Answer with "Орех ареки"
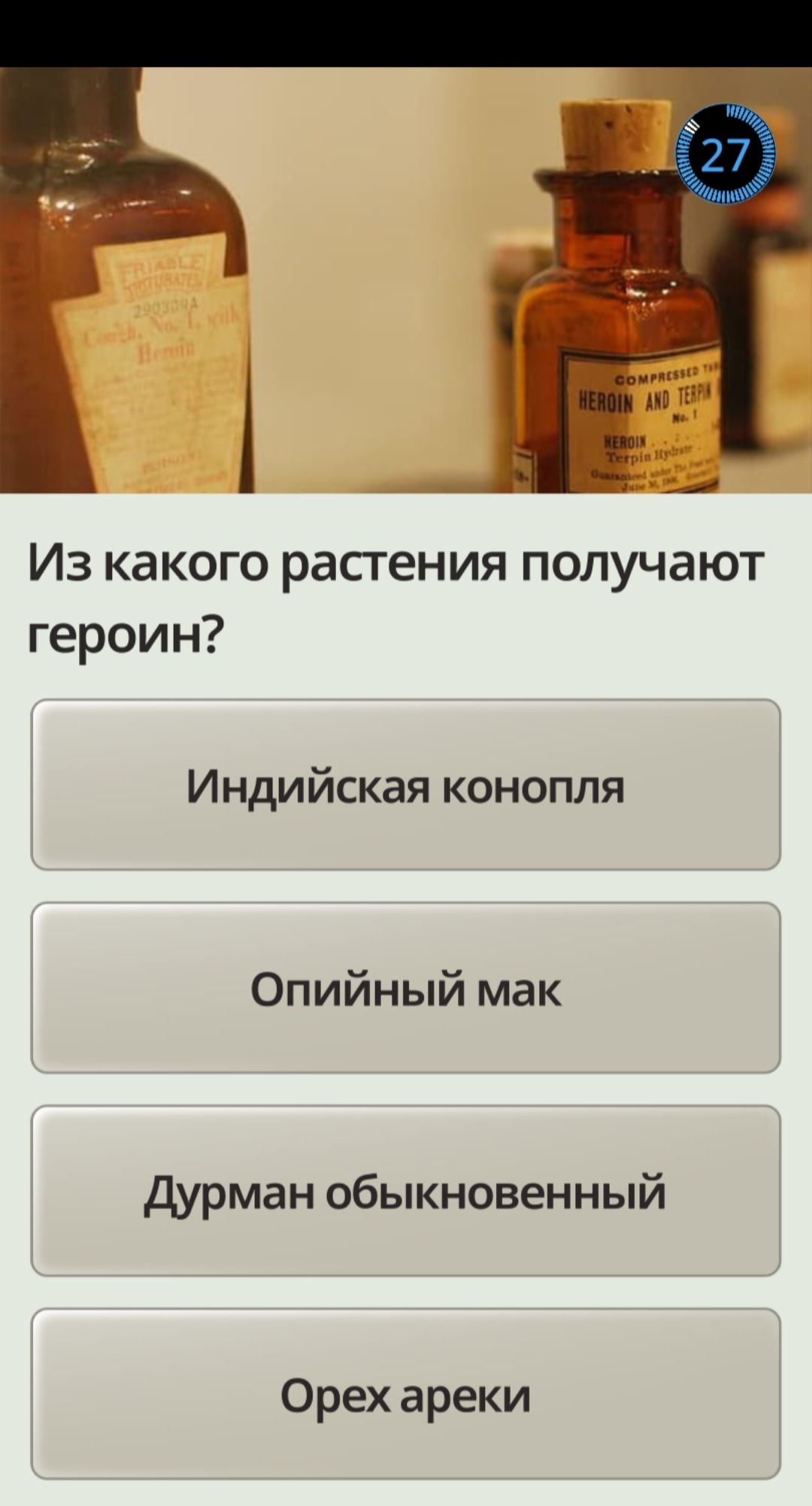The image size is (812, 1506). 406,1394
